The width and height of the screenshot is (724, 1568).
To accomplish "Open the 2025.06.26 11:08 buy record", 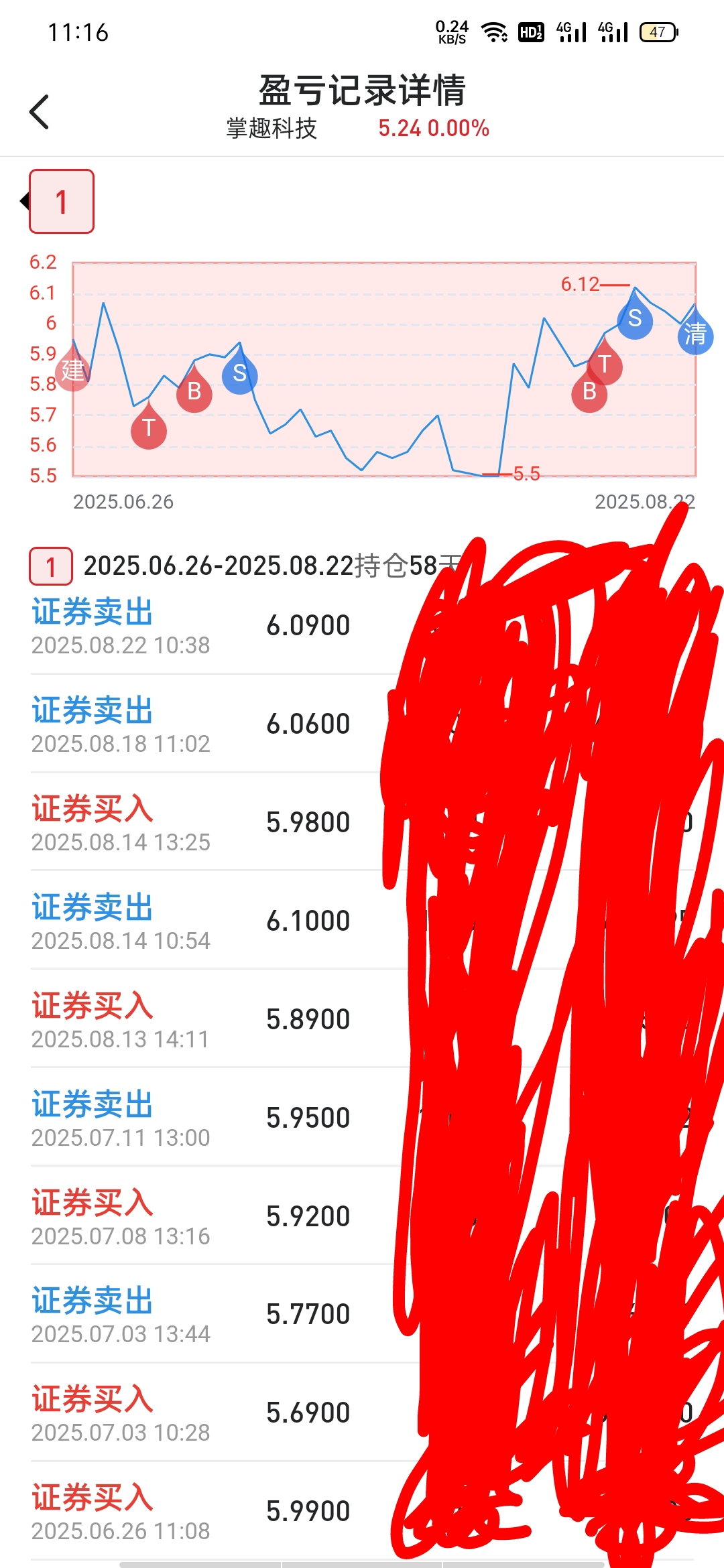I will coord(362,1512).
